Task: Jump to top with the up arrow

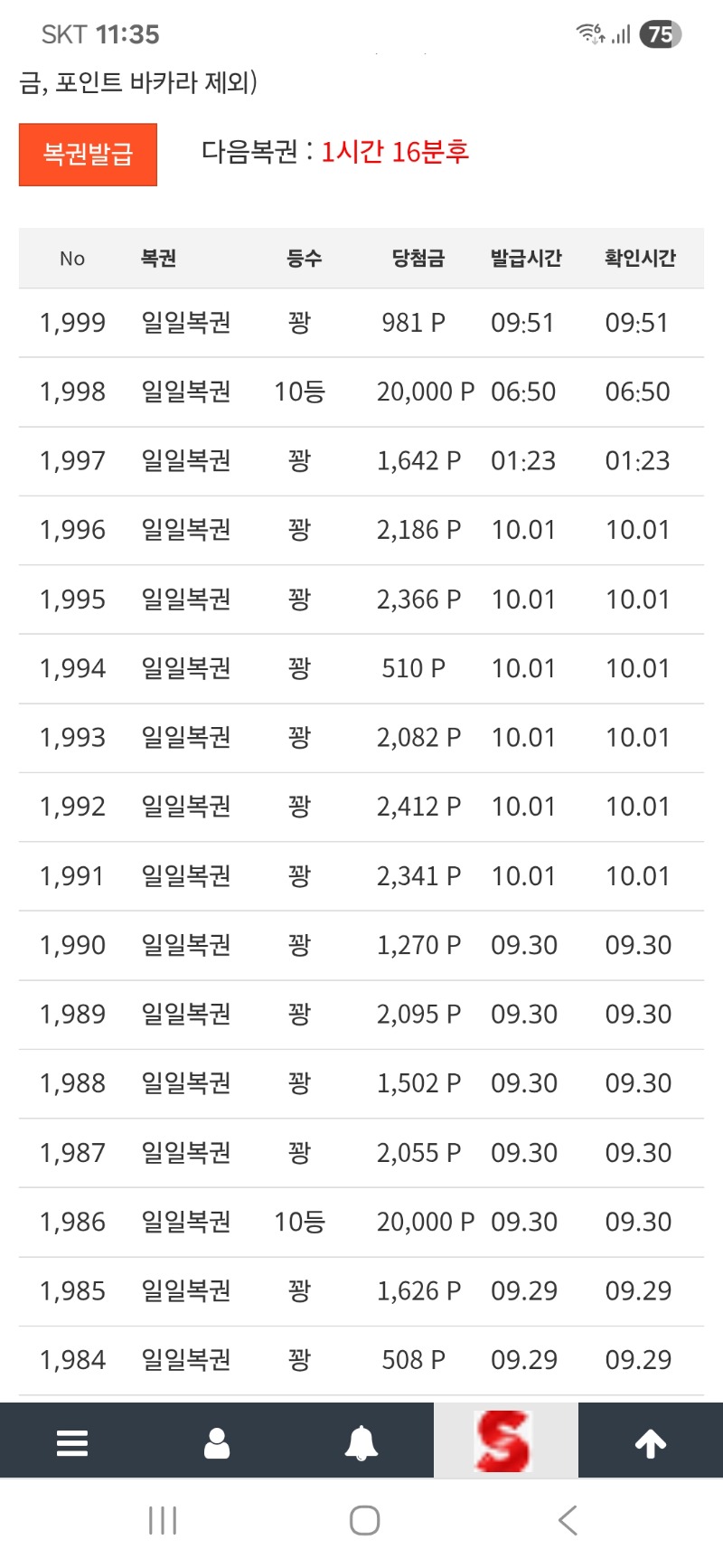Action: pos(651,1443)
